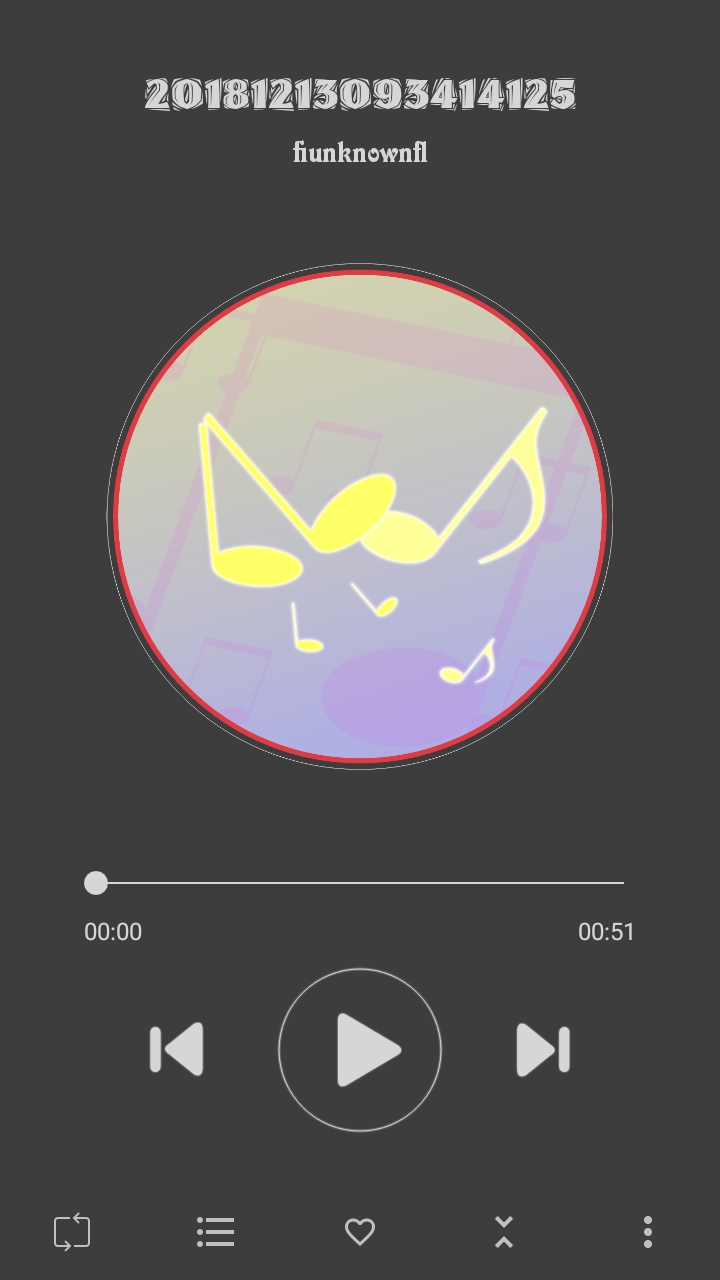Skip to the previous track
720x1280 pixels.
[177, 1050]
